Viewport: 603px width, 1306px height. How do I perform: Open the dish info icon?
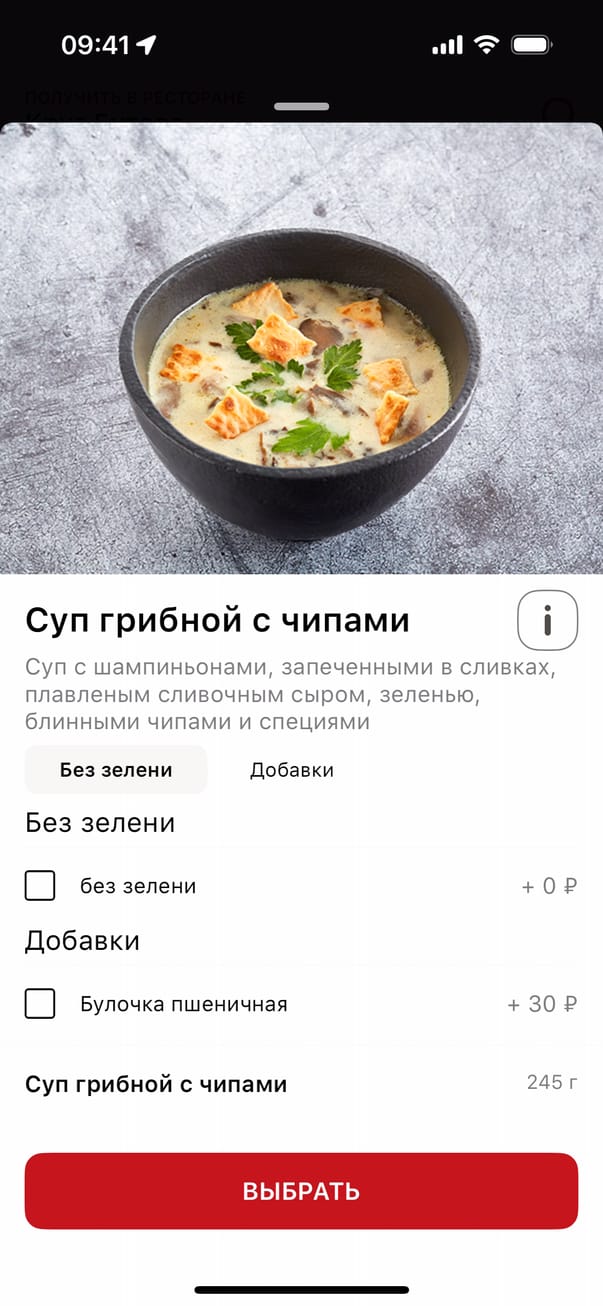click(547, 620)
